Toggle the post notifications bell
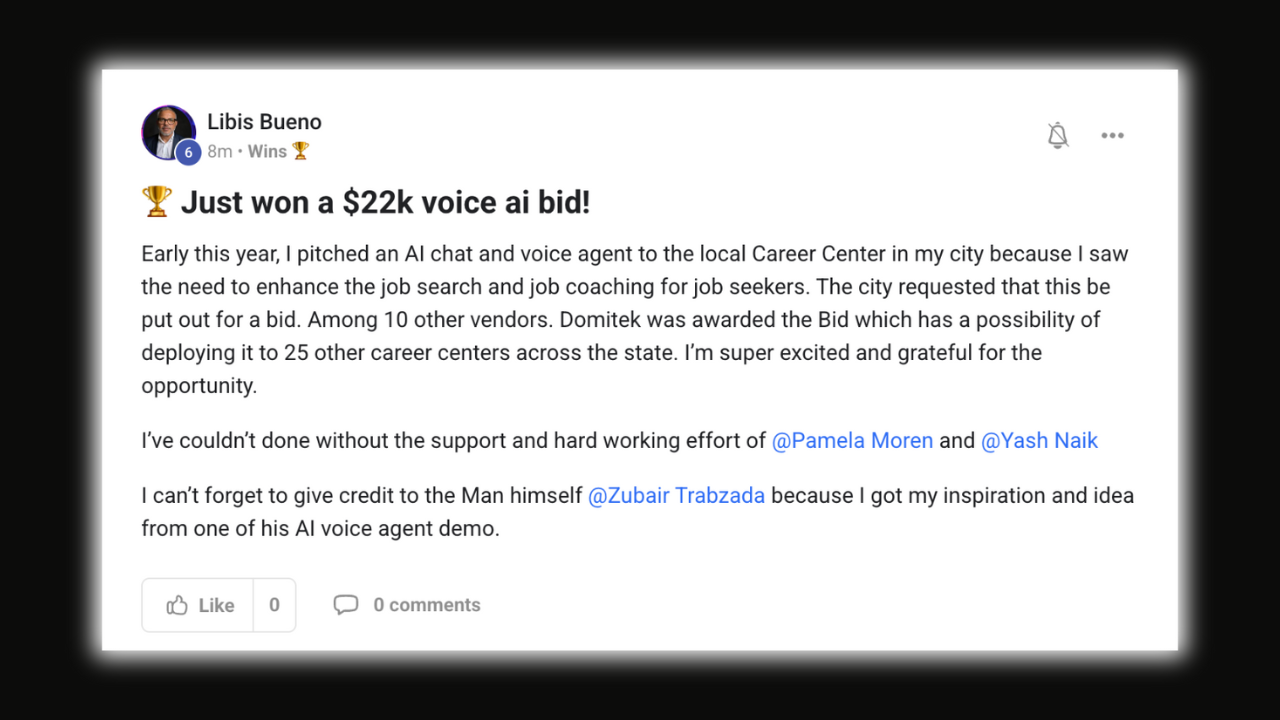 (x=1058, y=136)
